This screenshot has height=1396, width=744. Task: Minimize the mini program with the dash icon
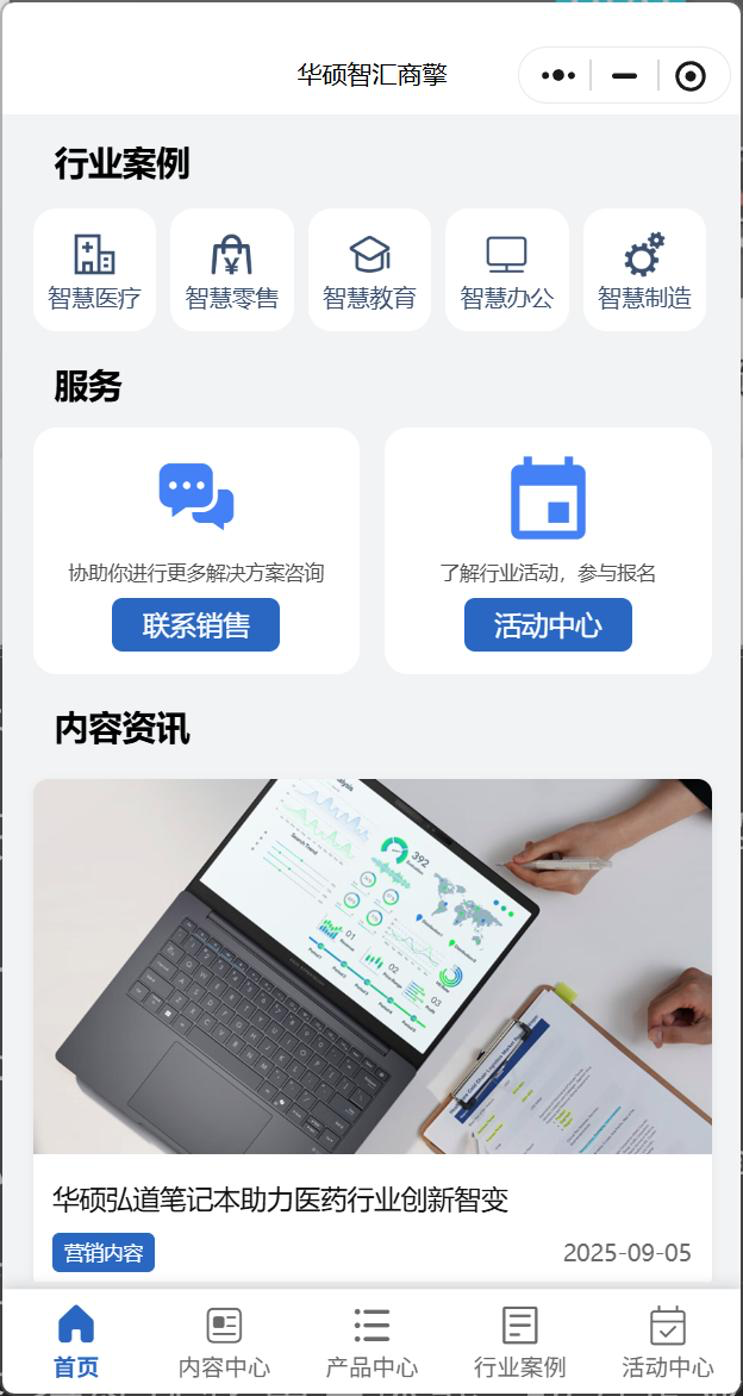625,76
